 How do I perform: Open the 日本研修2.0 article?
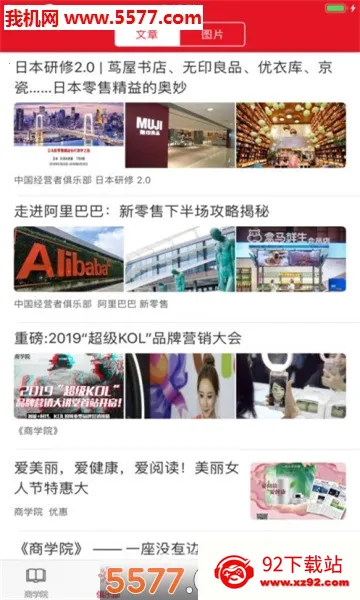pos(180,123)
